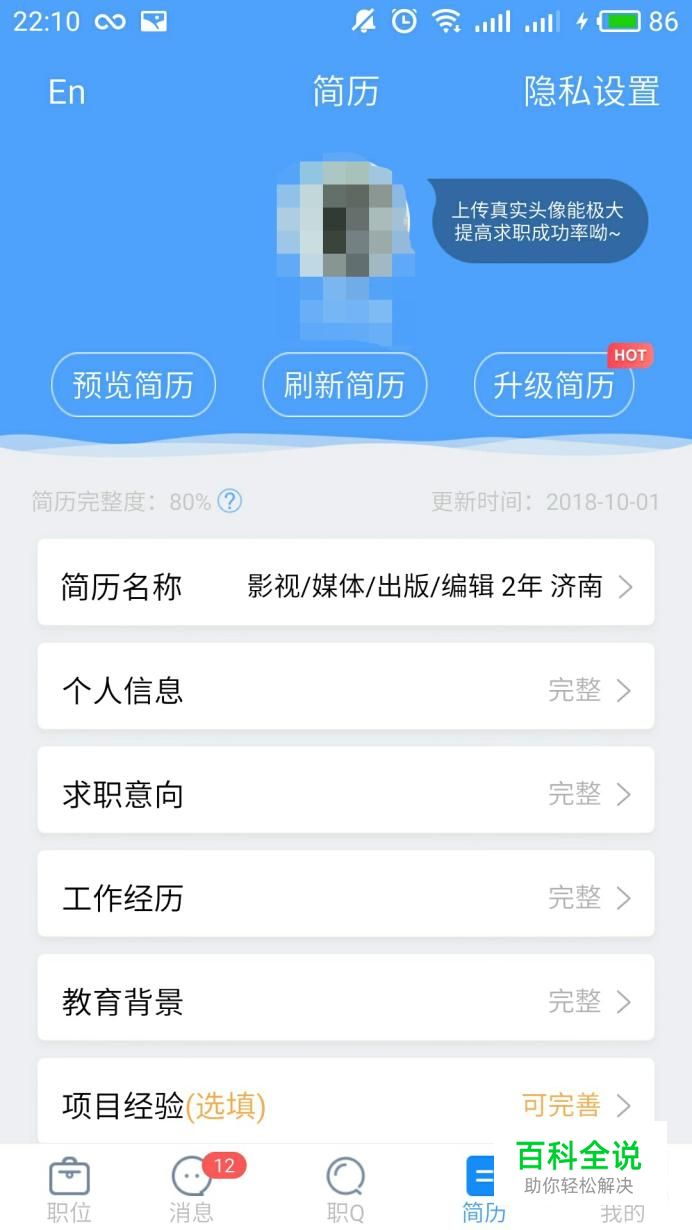
Task: Open 升级简历 upgrade resume option
Action: pos(554,385)
